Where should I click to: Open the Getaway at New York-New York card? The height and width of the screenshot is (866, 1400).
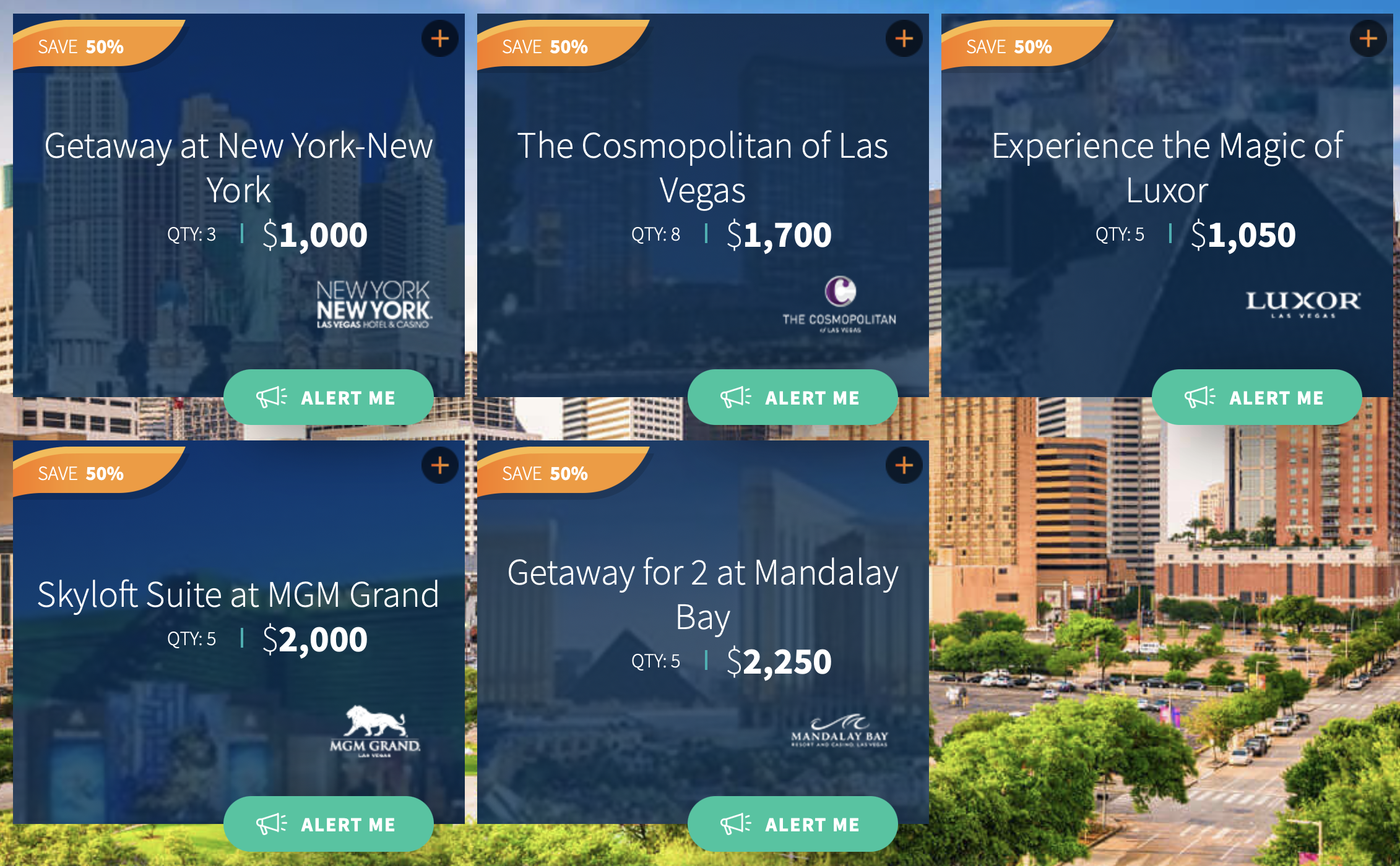pos(238,167)
